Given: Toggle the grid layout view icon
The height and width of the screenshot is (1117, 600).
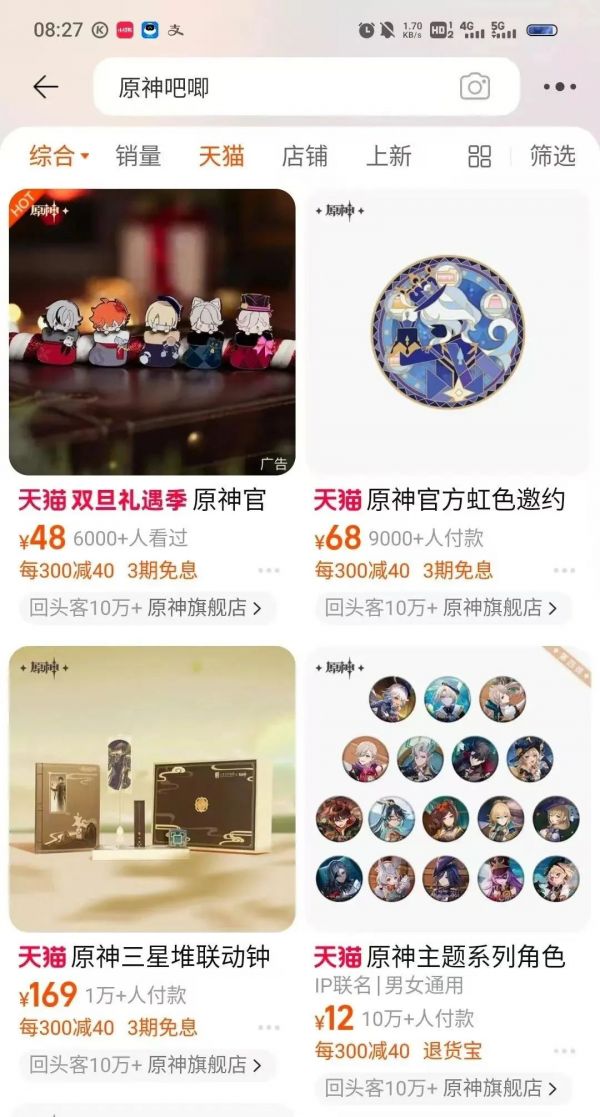Looking at the screenshot, I should (x=480, y=156).
